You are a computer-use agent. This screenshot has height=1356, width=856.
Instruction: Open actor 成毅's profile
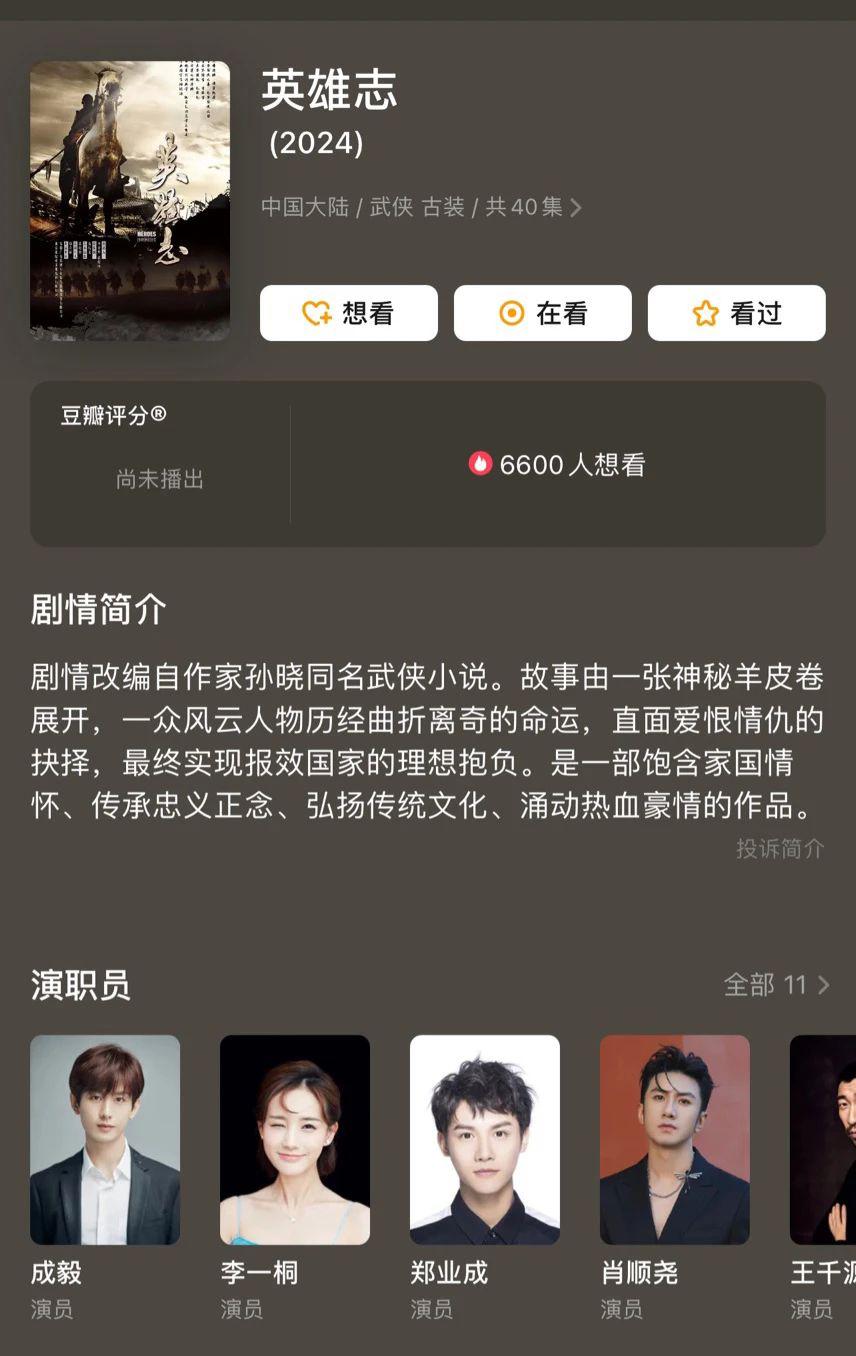point(105,1140)
